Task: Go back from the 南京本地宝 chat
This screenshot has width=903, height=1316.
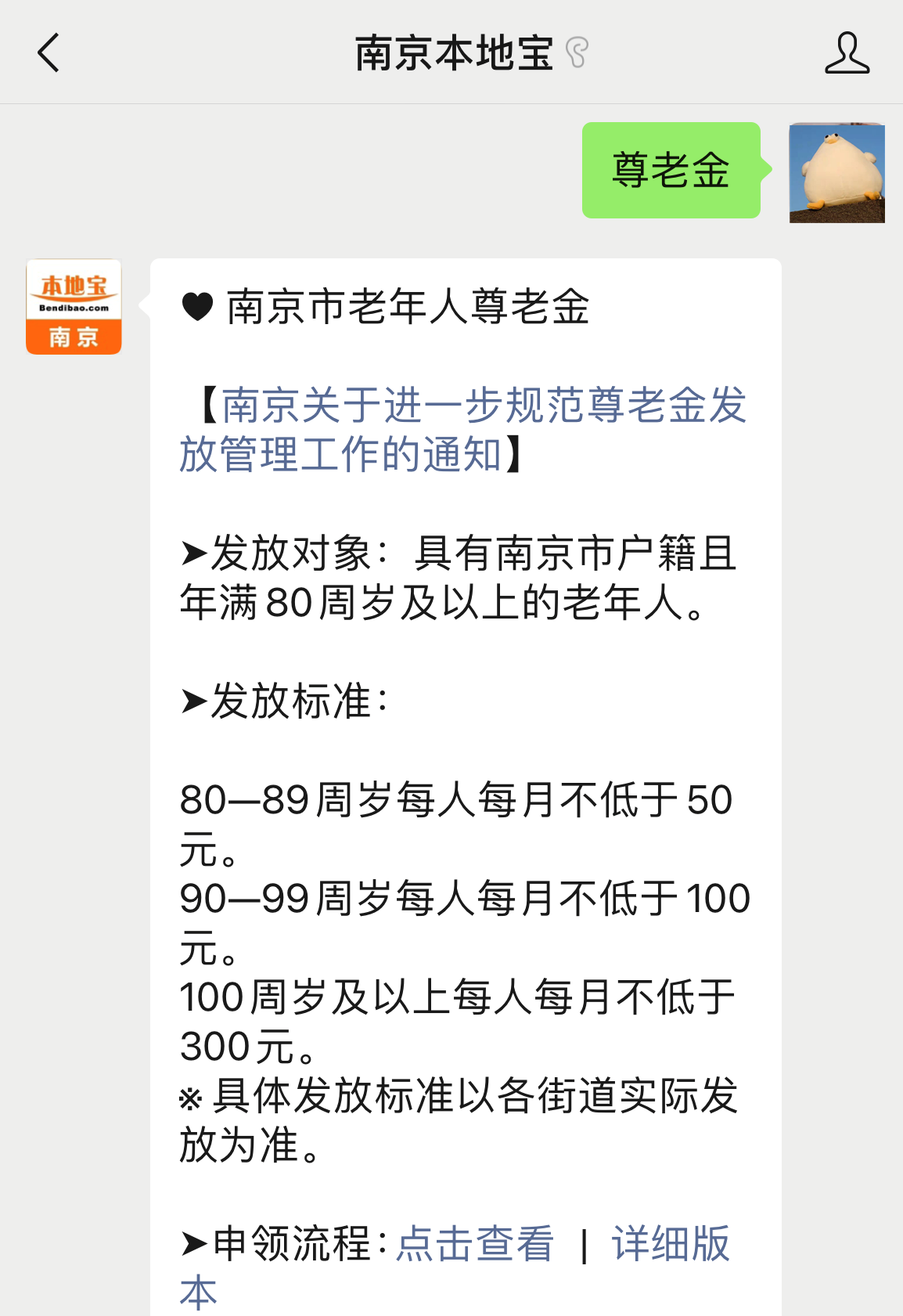Action: click(x=49, y=53)
